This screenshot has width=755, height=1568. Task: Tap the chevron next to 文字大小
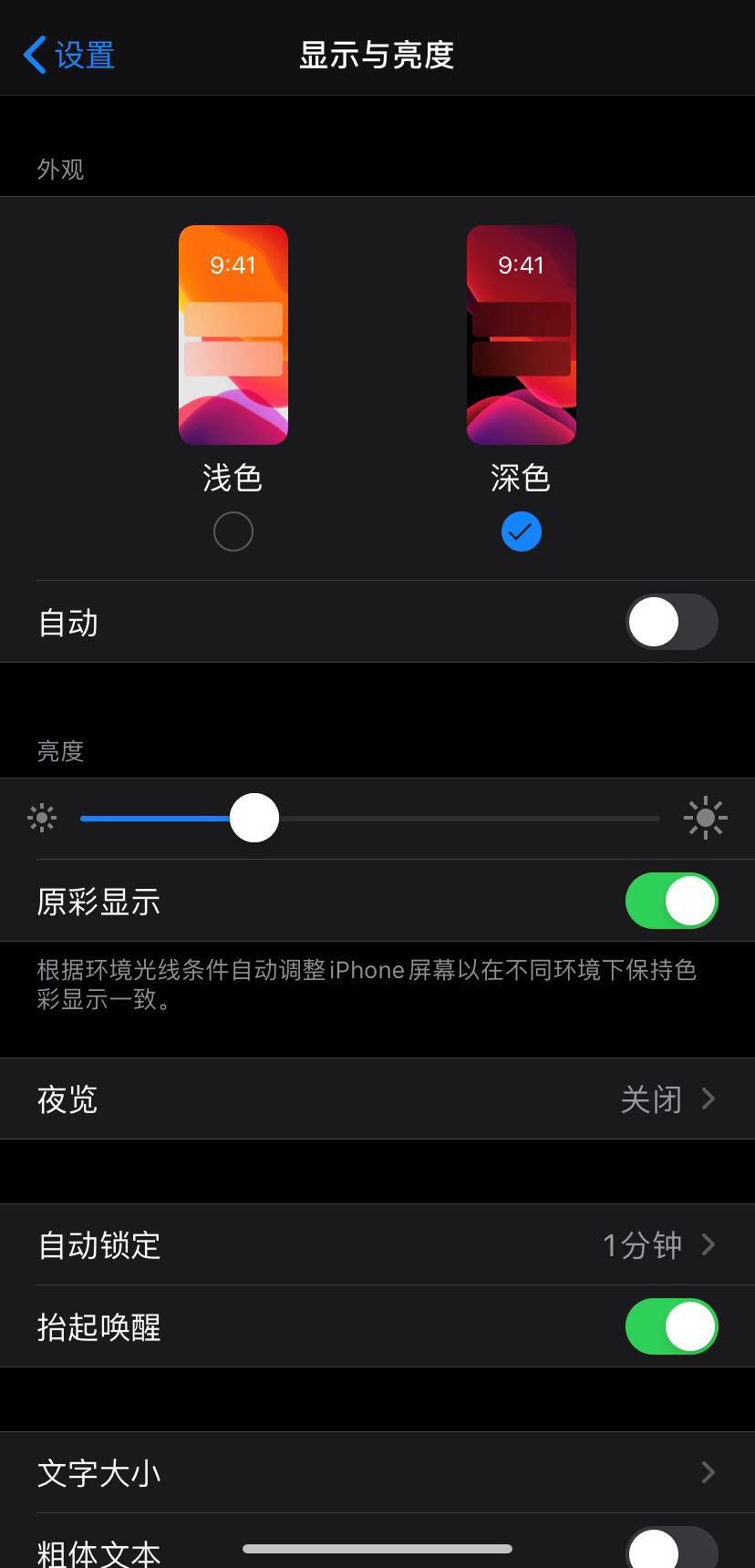coord(708,1471)
